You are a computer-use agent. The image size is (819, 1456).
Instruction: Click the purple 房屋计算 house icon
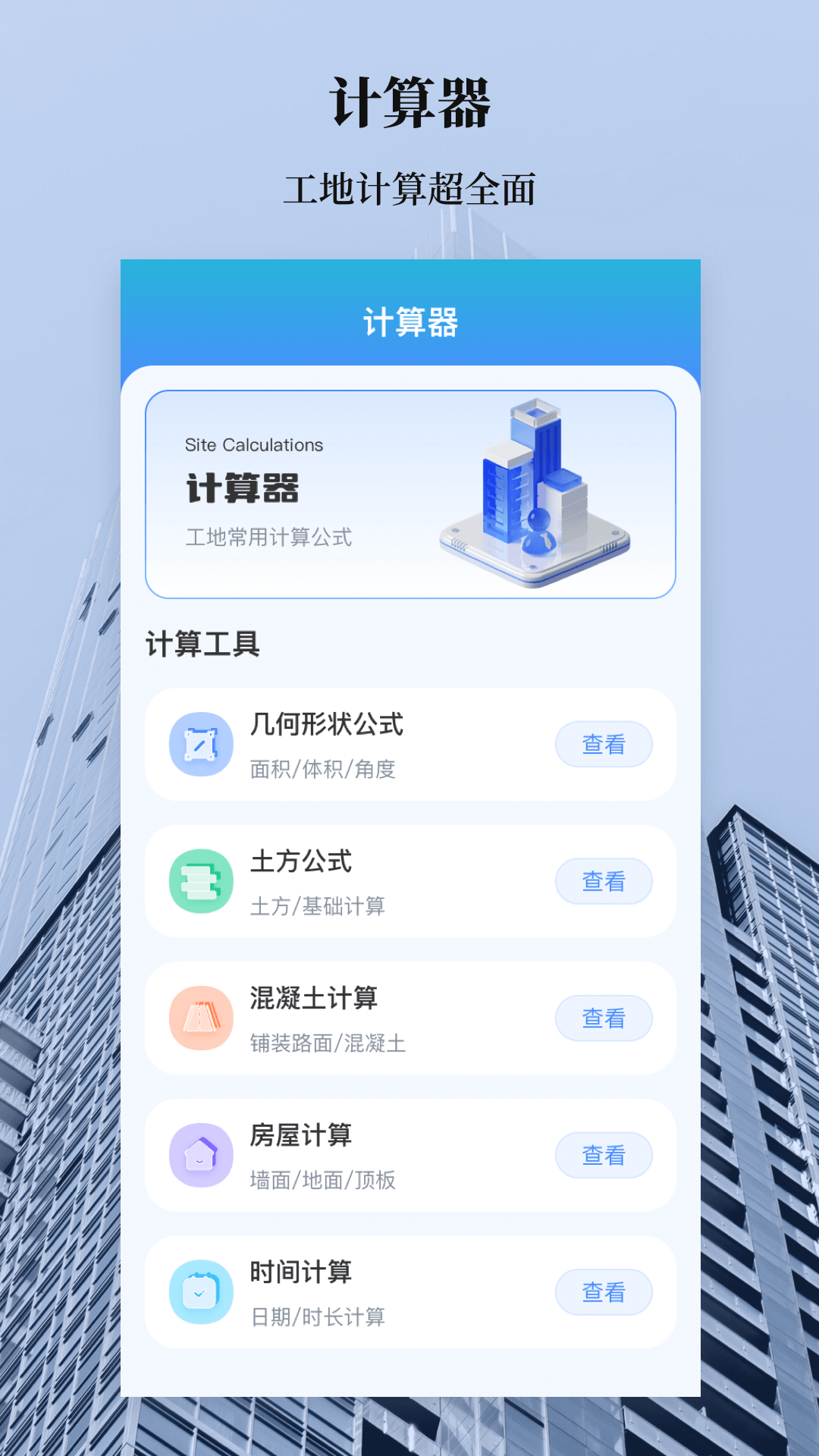point(199,1155)
